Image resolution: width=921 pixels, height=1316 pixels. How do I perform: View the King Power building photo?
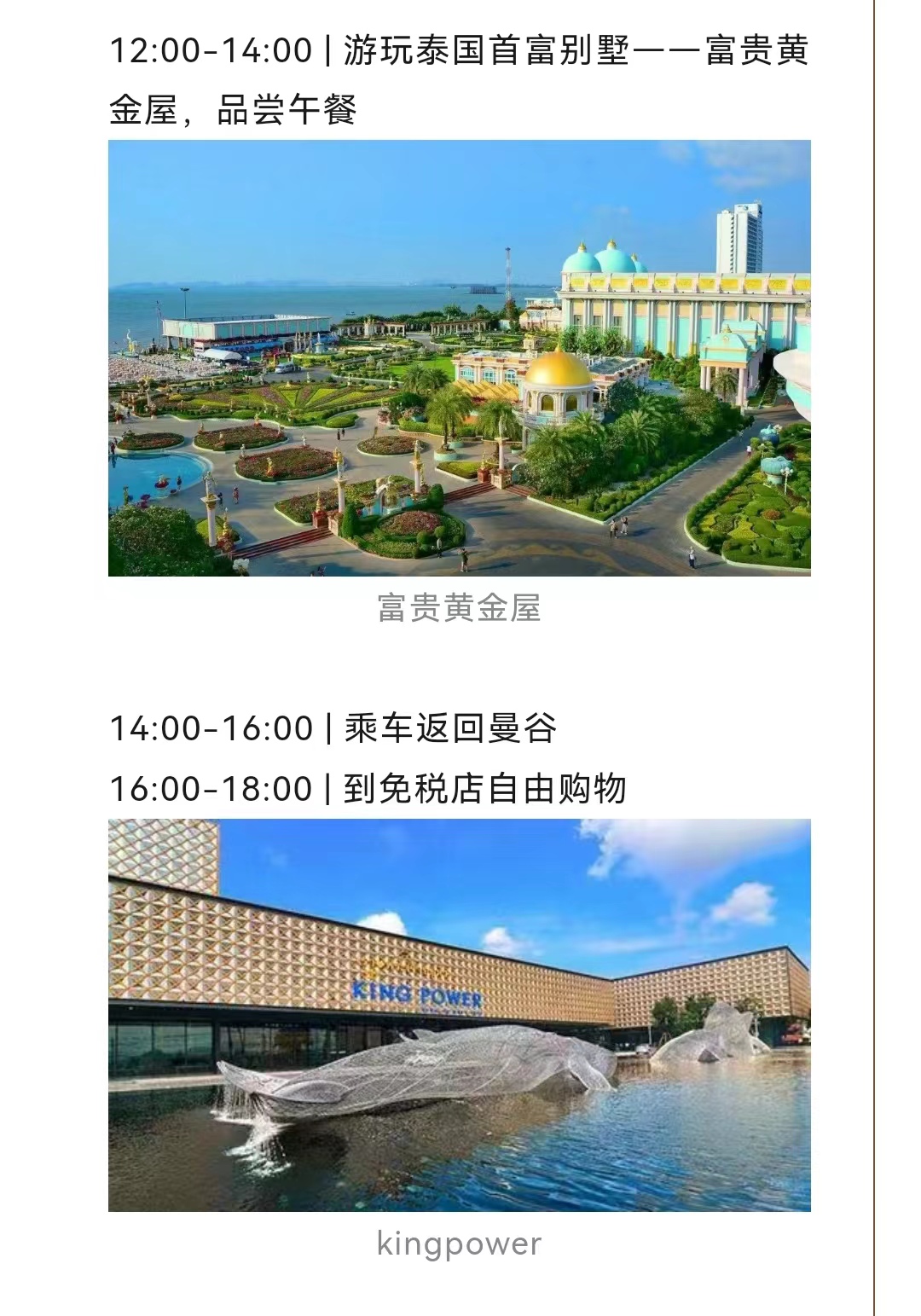[459, 1015]
